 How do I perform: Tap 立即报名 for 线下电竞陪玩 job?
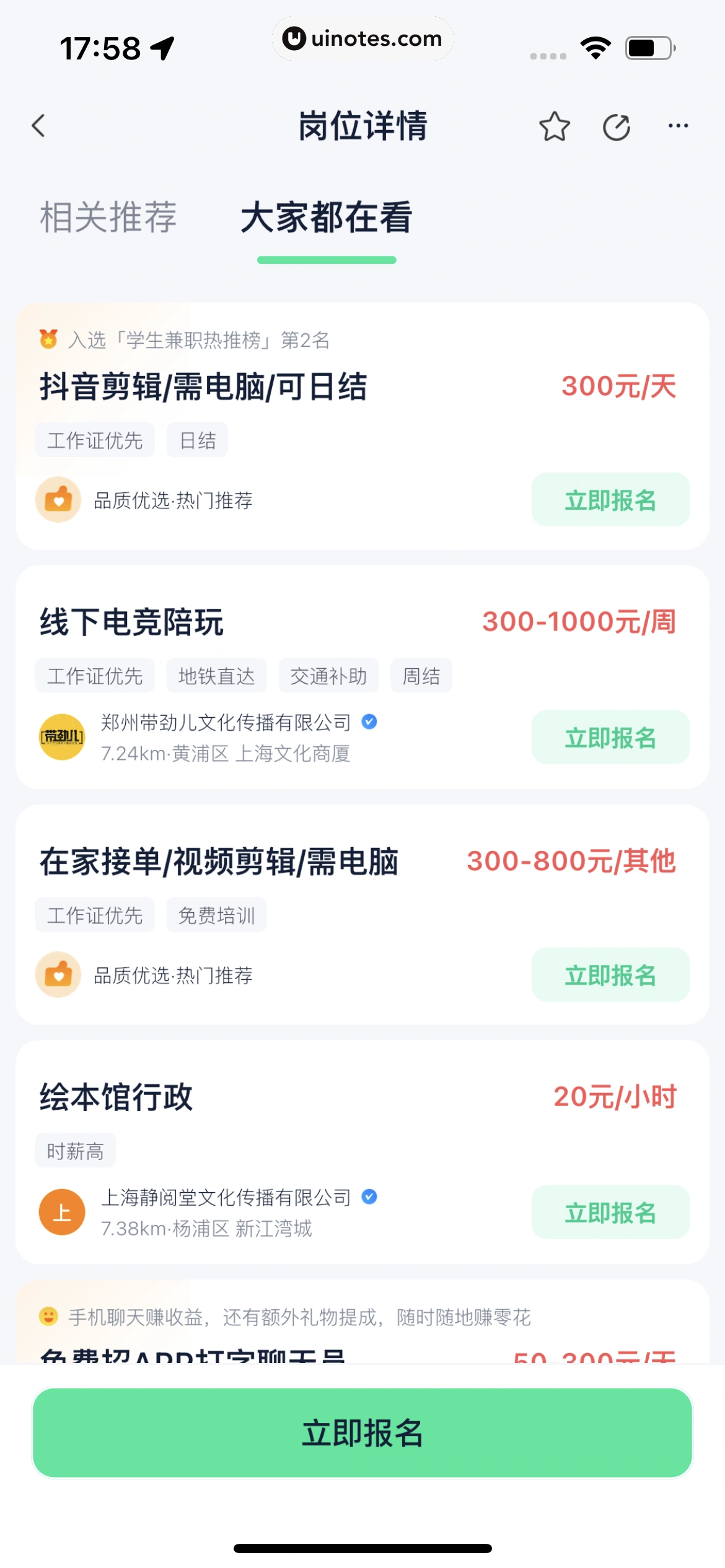610,737
